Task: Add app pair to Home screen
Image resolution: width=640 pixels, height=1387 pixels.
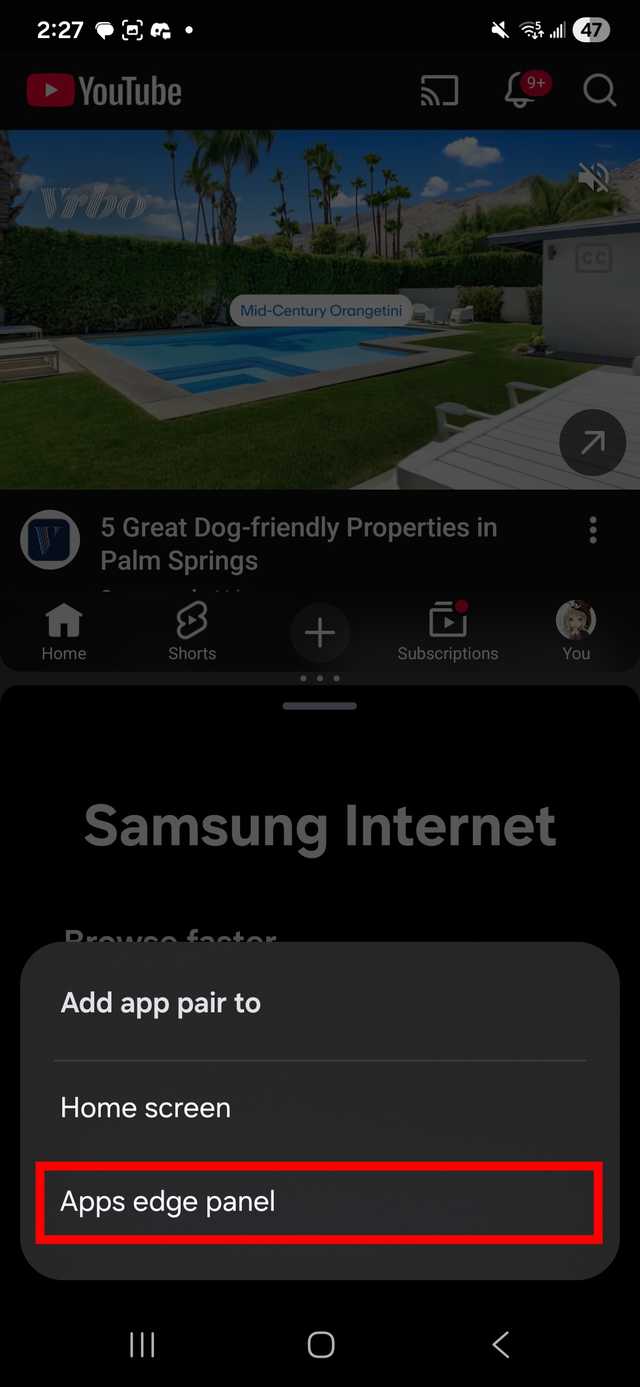Action: pos(319,1108)
